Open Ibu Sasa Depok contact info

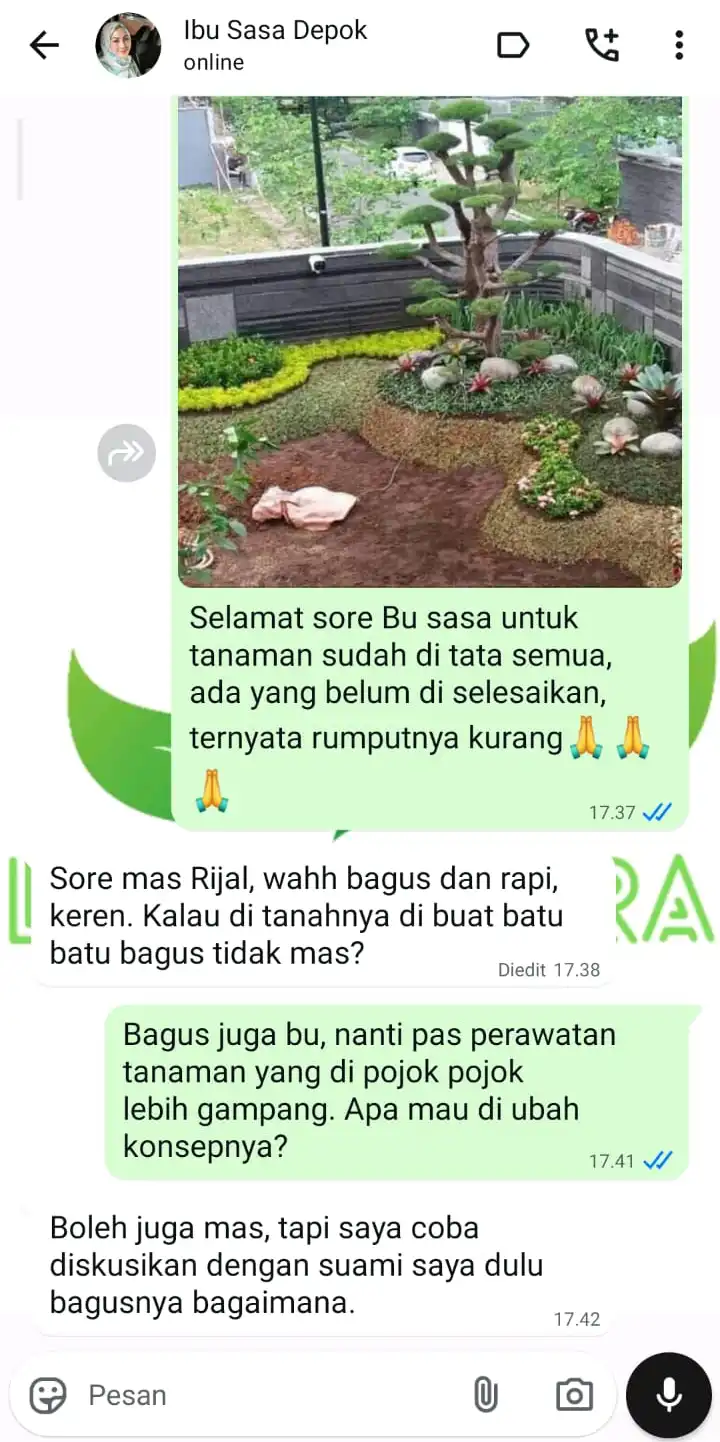click(275, 45)
